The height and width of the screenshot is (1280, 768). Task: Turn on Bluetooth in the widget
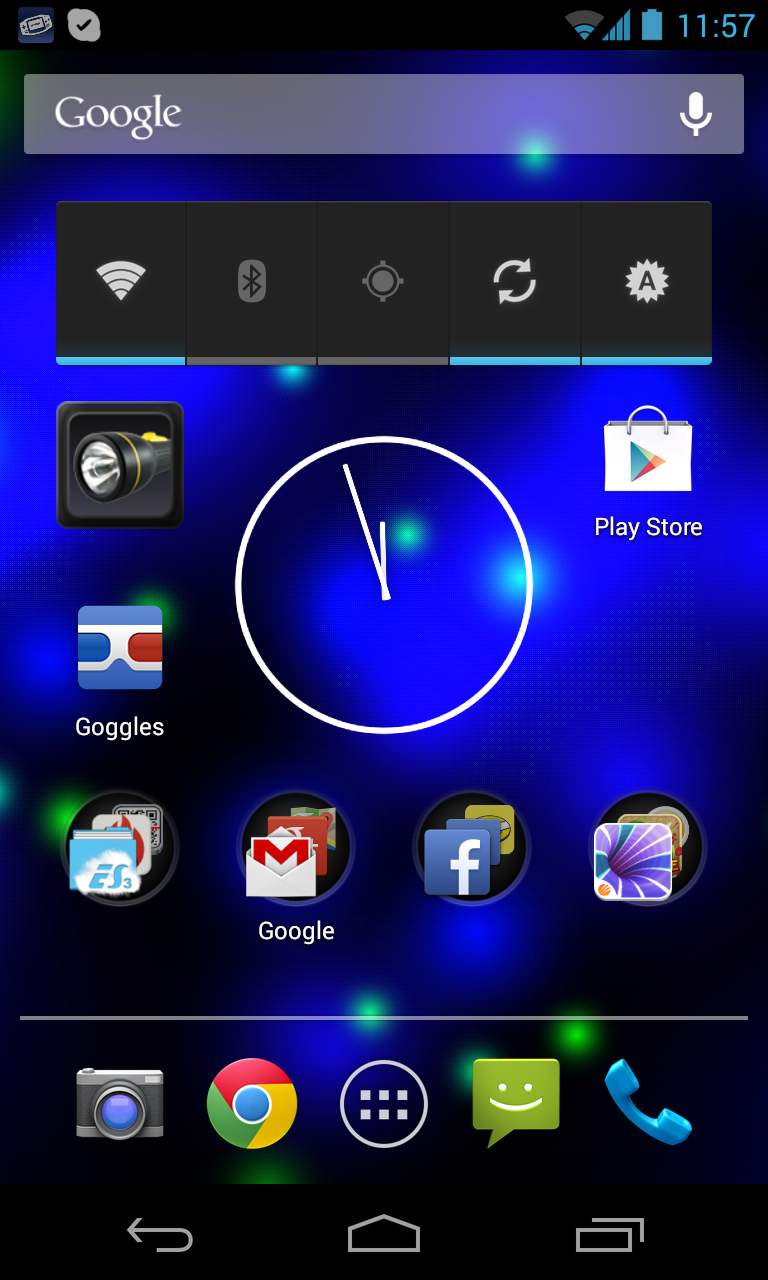click(x=251, y=281)
